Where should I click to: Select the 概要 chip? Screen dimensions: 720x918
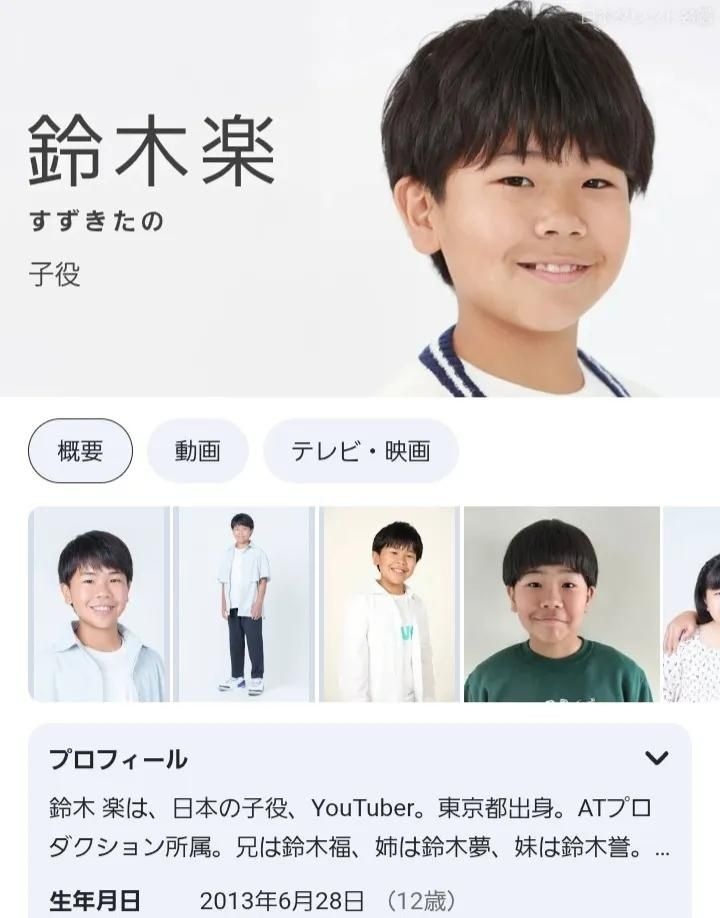click(x=80, y=451)
